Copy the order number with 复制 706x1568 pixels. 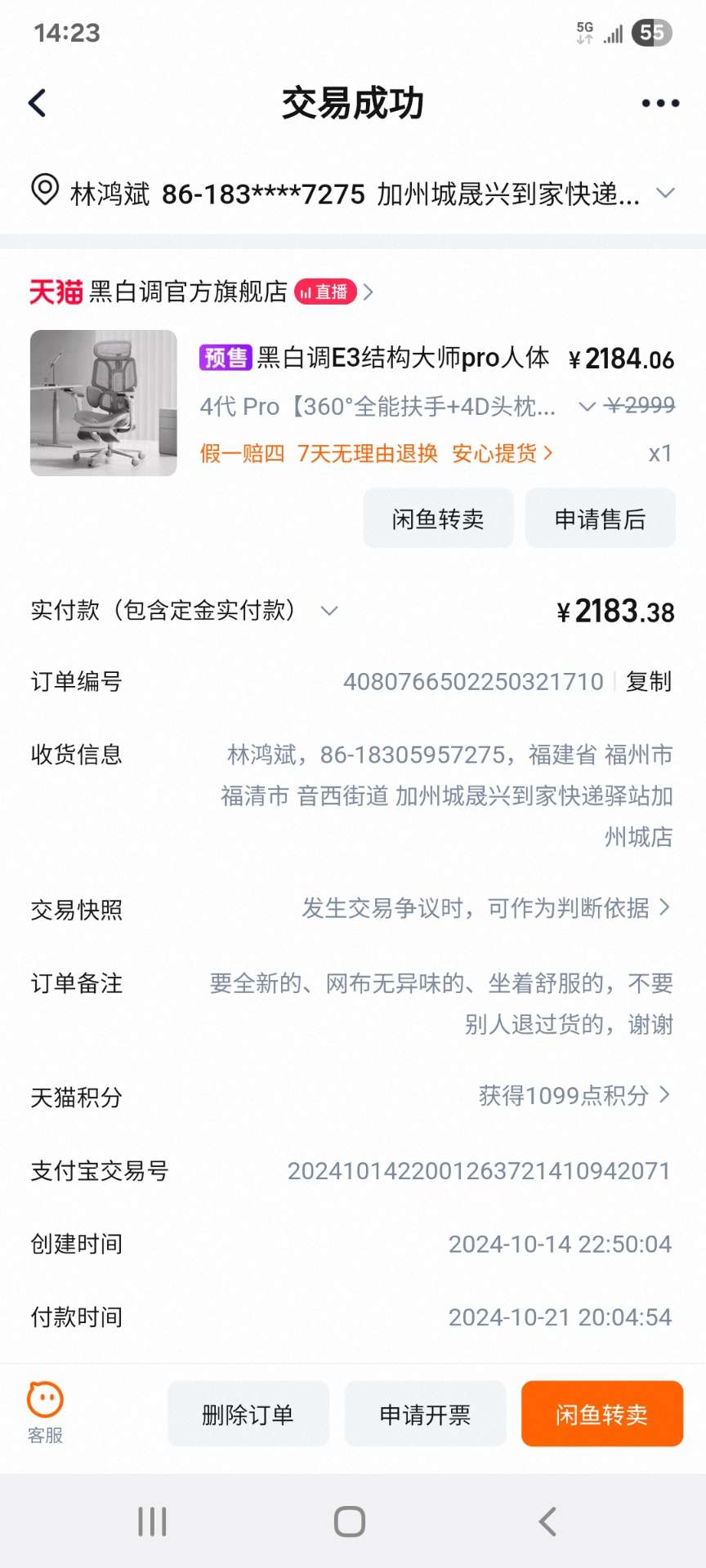tap(649, 681)
